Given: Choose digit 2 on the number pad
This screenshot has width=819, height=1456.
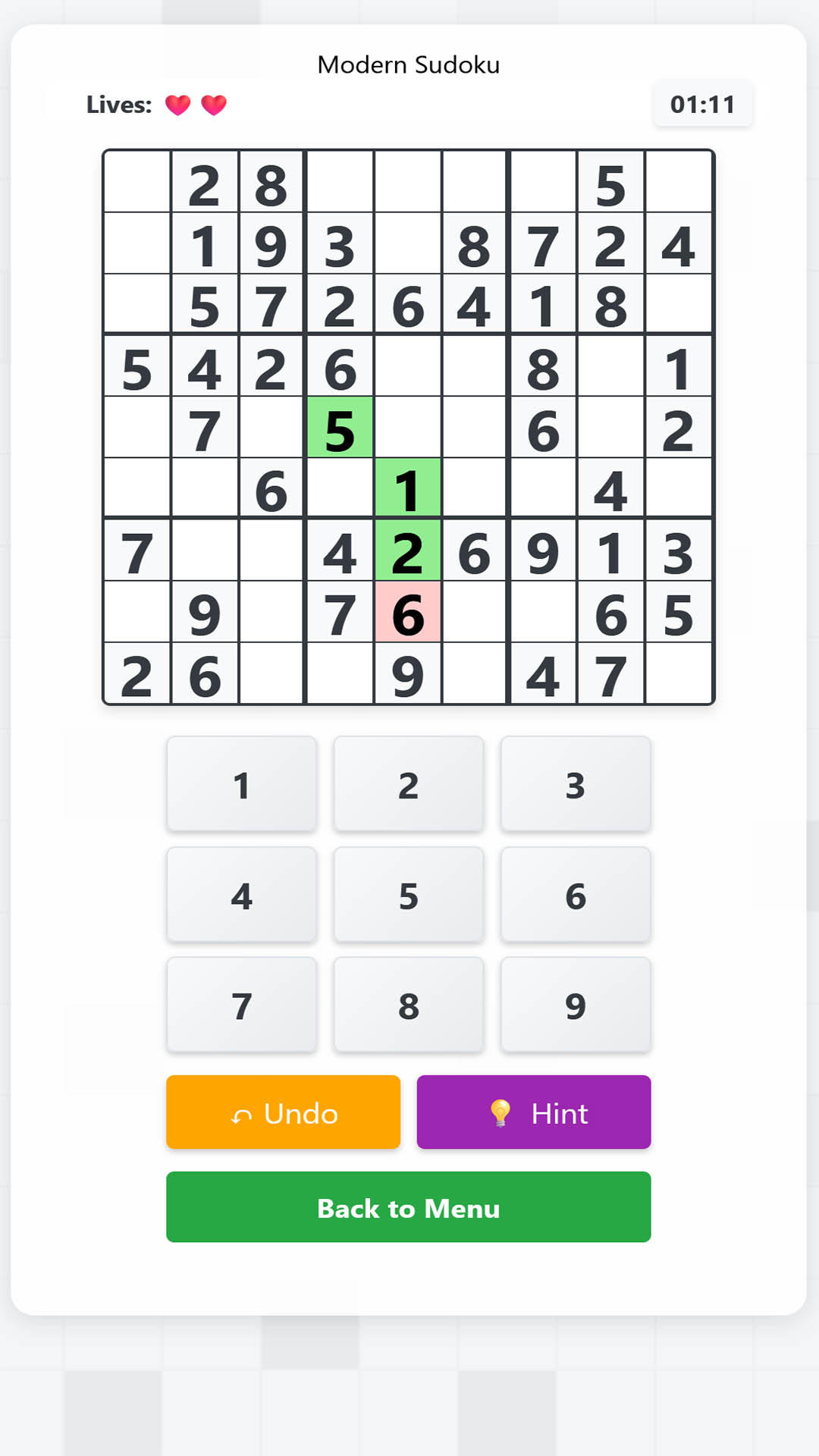Looking at the screenshot, I should 408,785.
